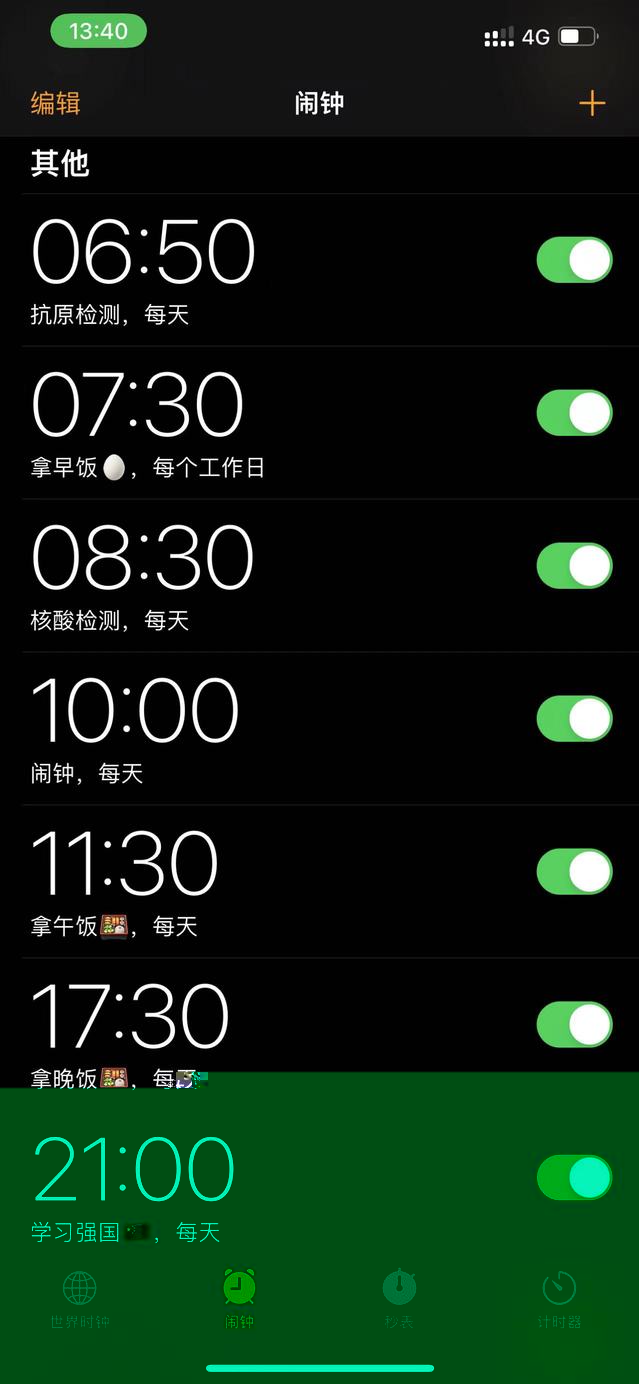The height and width of the screenshot is (1384, 639).
Task: Go to the 秒表 stopwatch tab
Action: pos(399,1300)
